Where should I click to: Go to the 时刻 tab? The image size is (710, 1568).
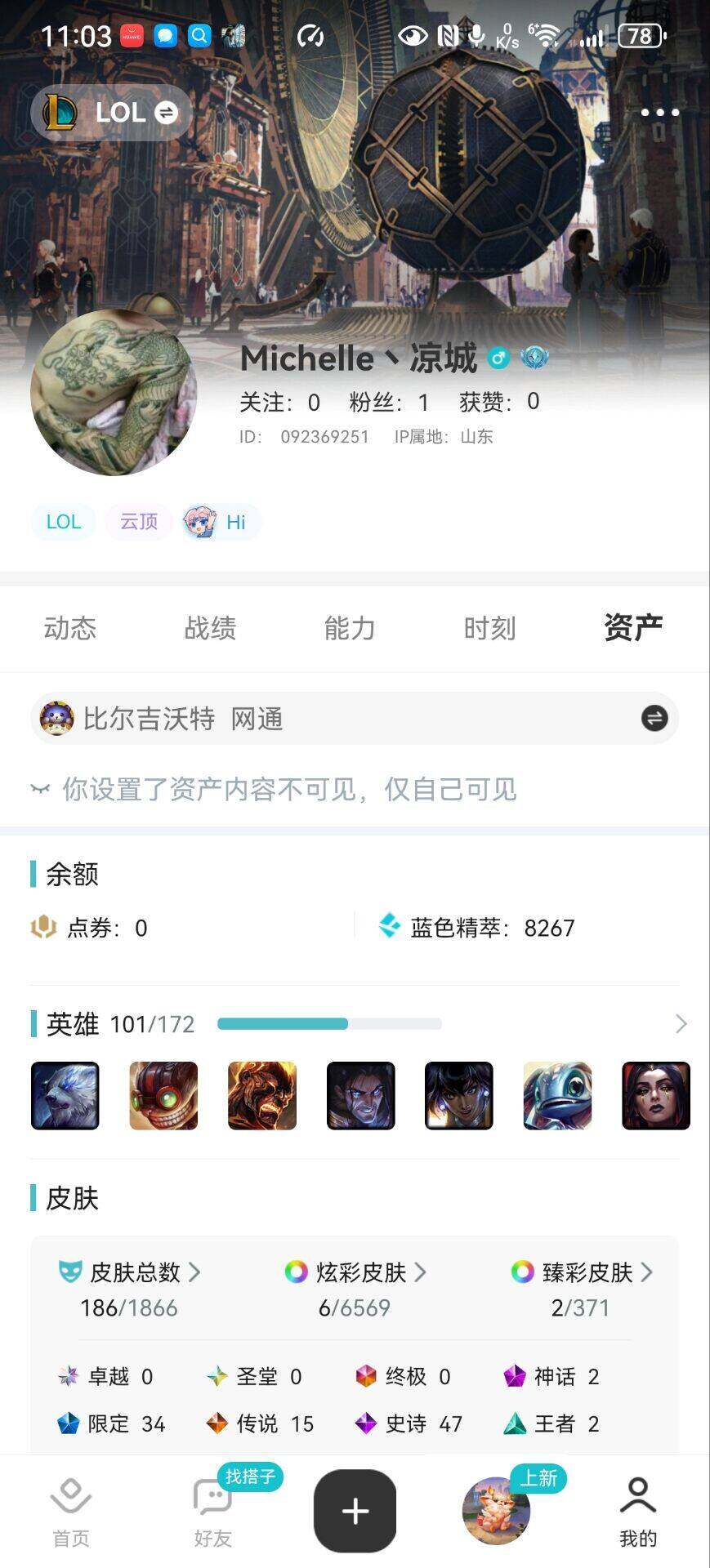pyautogui.click(x=489, y=628)
